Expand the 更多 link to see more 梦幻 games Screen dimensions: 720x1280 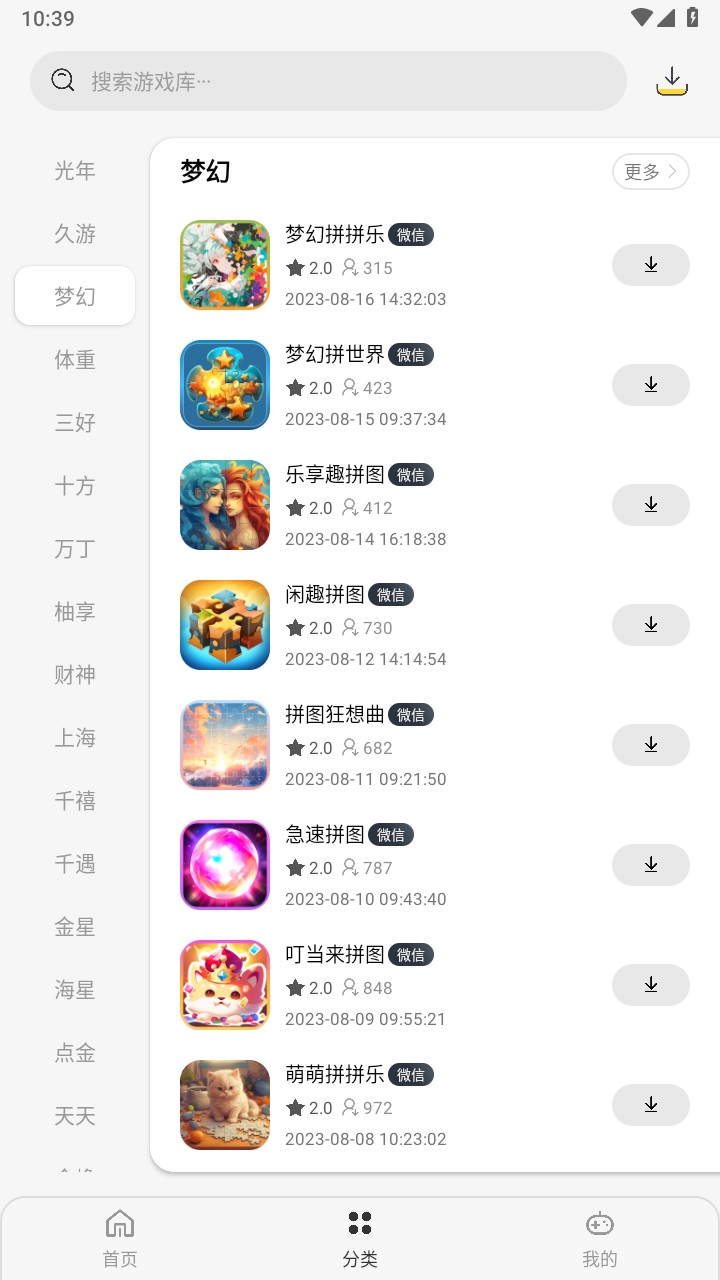click(650, 171)
